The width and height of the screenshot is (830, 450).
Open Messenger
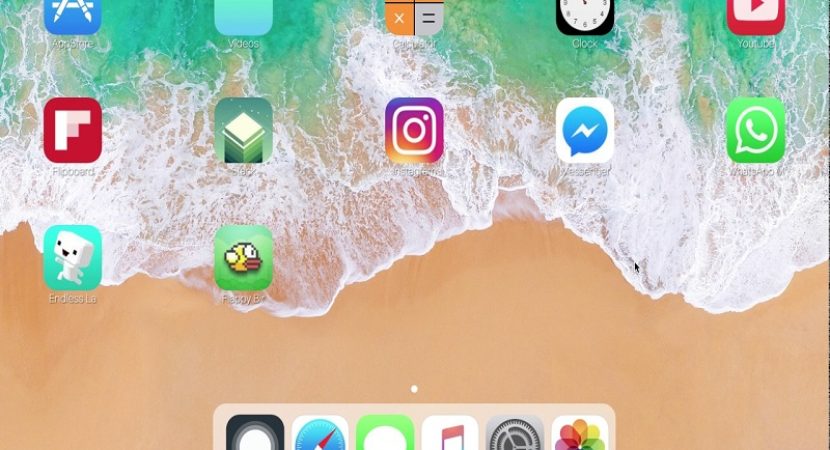coord(585,130)
